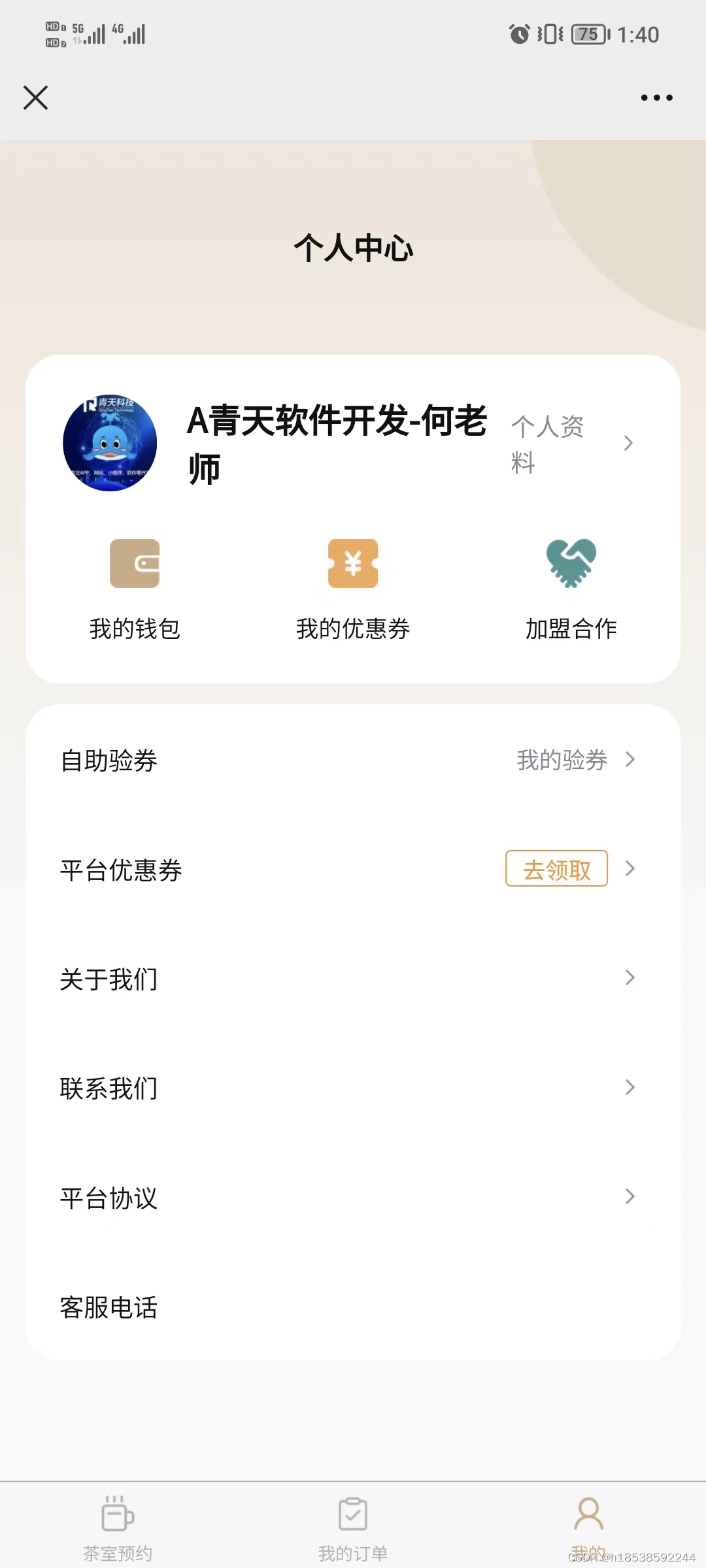Open 联系我们 page
706x1568 pixels.
click(x=353, y=1088)
